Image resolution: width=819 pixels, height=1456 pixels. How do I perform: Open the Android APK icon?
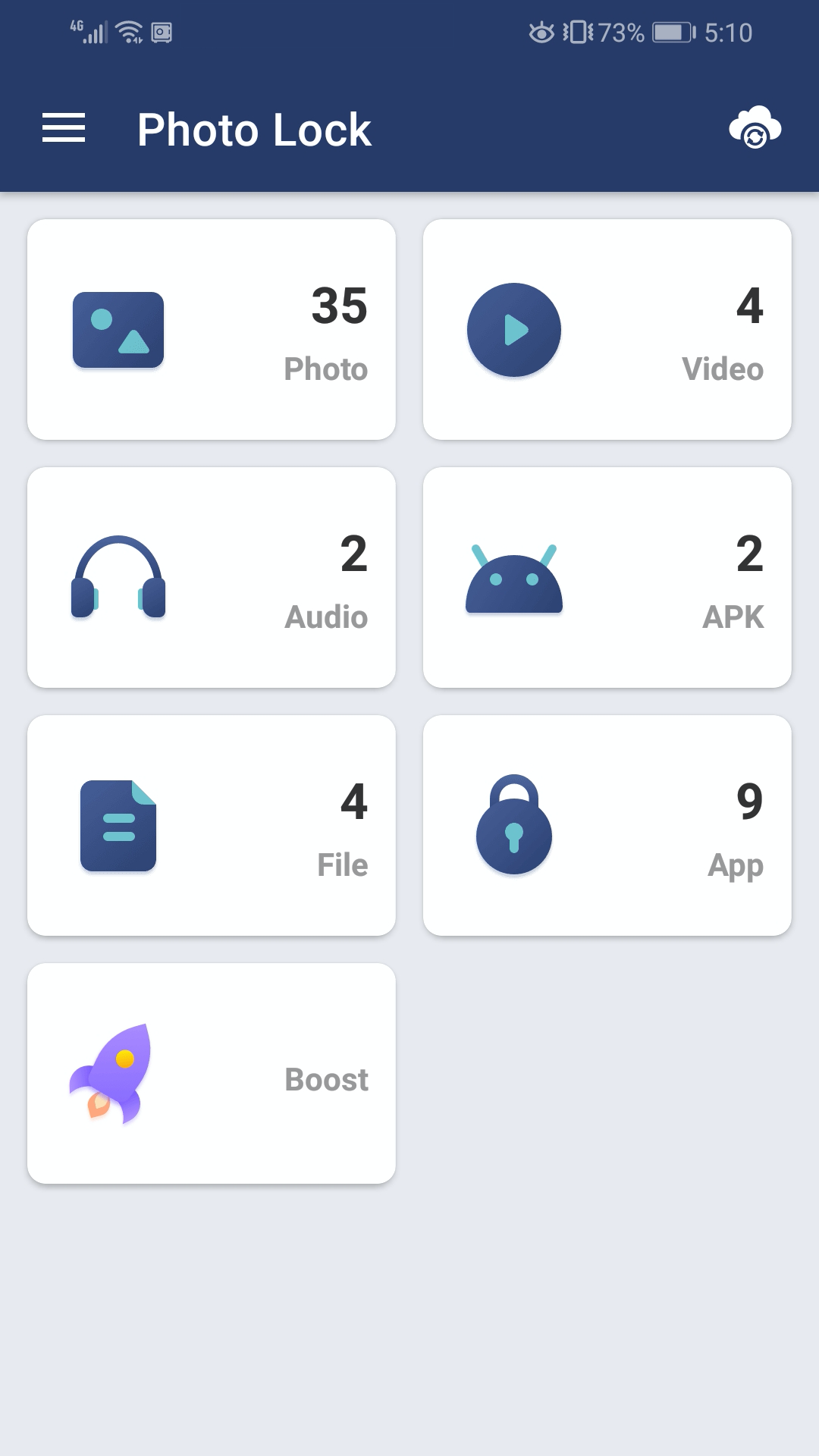tap(514, 580)
